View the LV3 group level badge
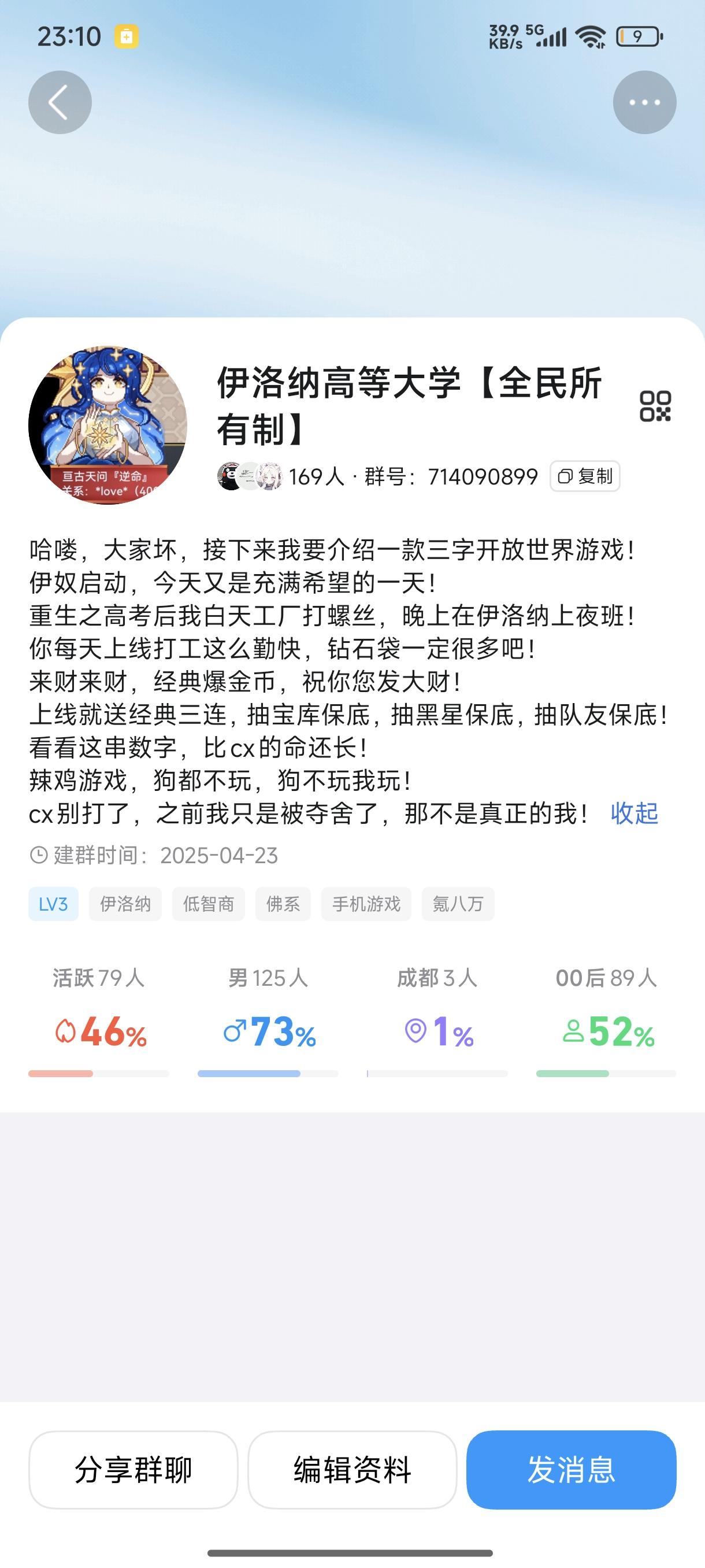The width and height of the screenshot is (705, 1568). tap(54, 904)
